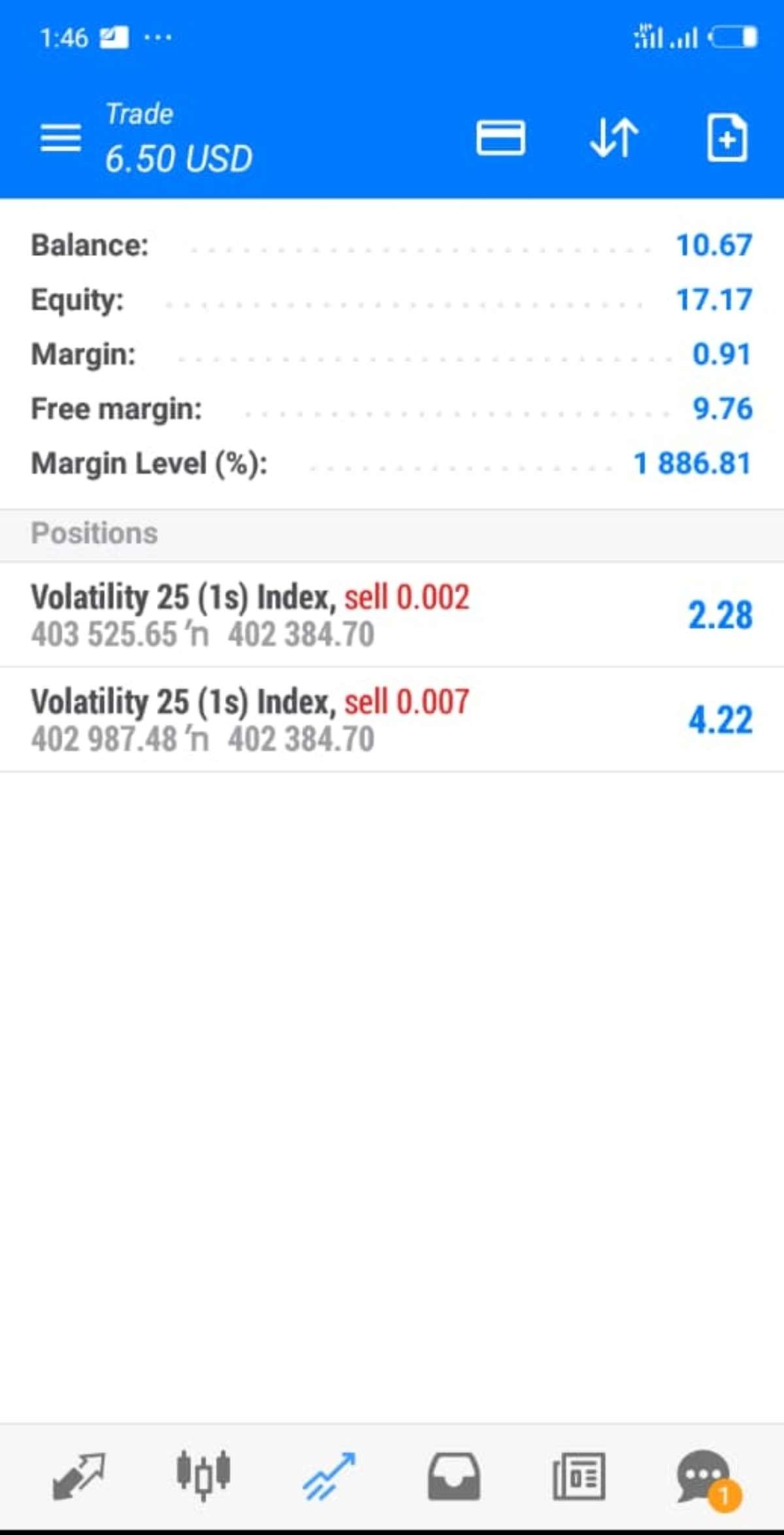The image size is (784, 1535).
Task: Switch to the Chart tab
Action: pos(203,1476)
